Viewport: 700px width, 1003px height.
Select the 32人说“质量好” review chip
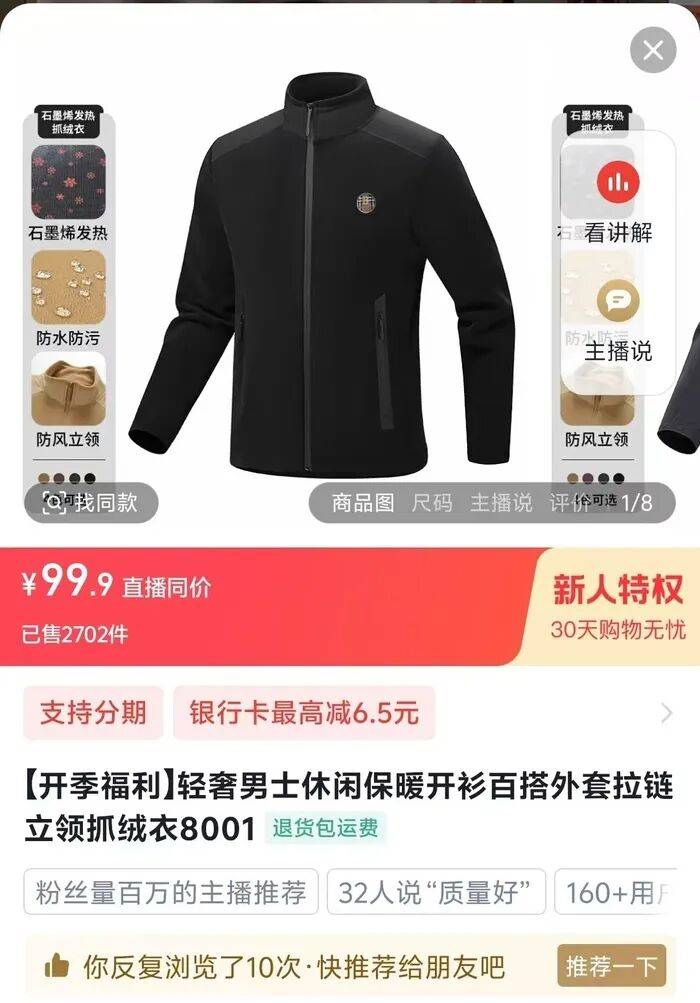436,892
